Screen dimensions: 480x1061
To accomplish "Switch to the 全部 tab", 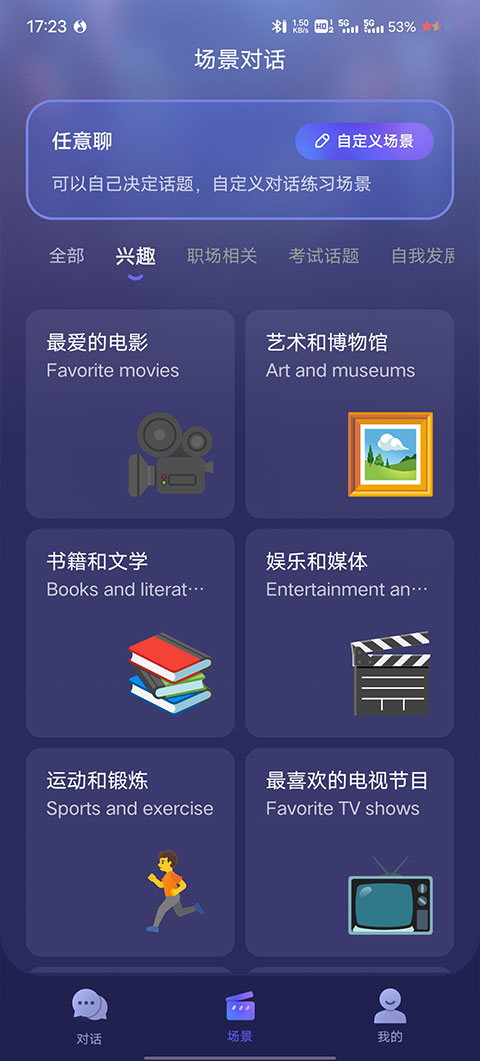I will [66, 256].
